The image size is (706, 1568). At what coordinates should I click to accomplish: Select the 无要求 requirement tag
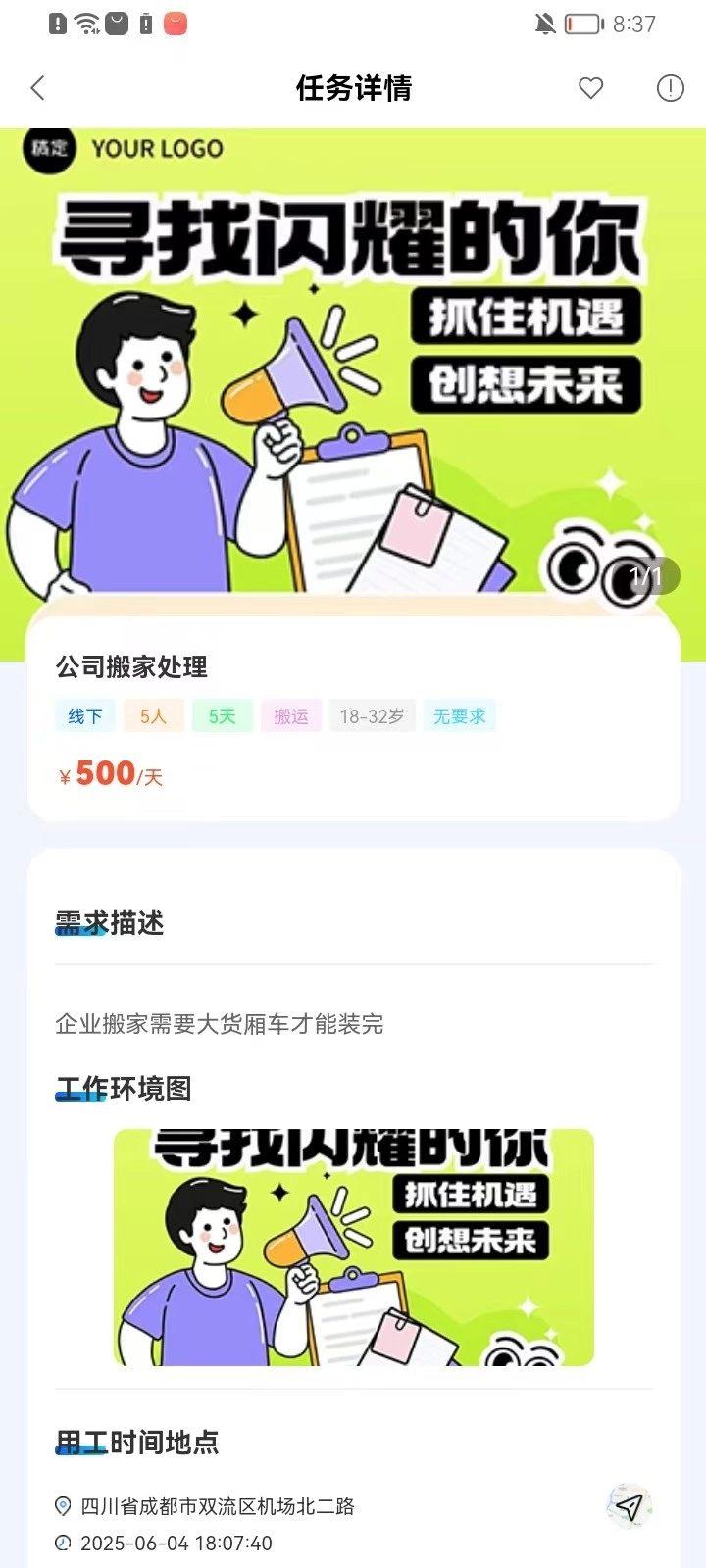459,715
